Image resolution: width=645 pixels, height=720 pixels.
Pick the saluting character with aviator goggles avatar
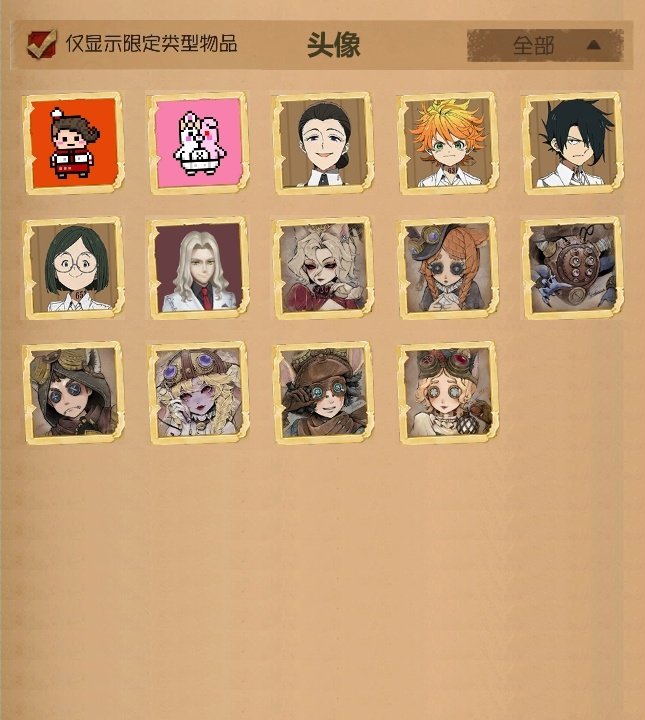point(322,392)
